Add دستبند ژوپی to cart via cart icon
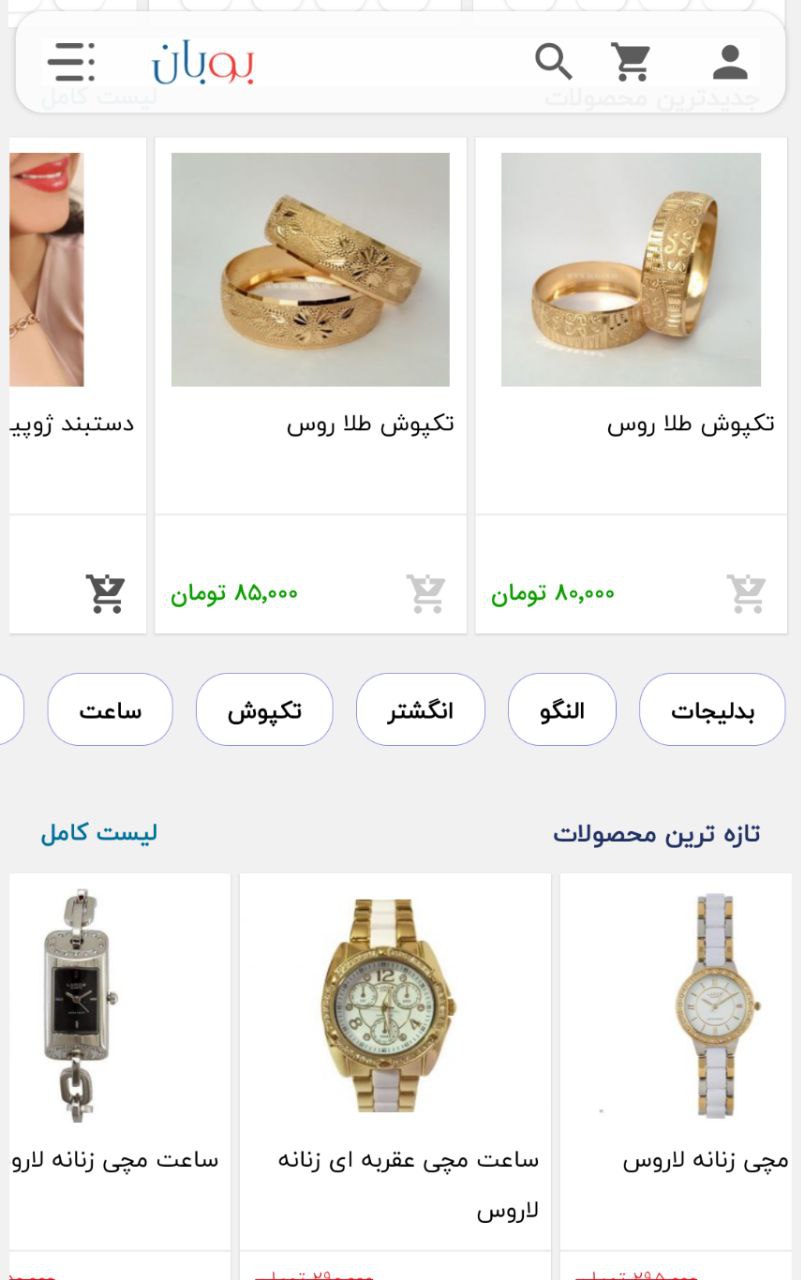The image size is (801, 1280). [x=103, y=593]
